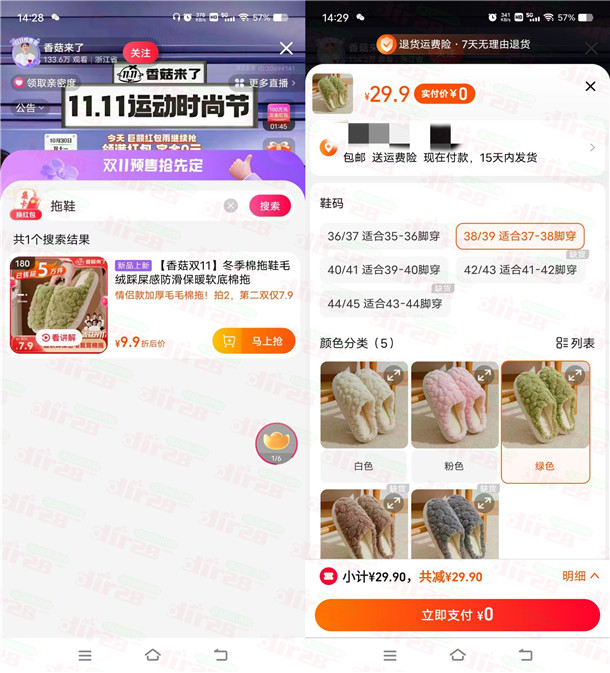The image size is (610, 673).
Task: Enlarge the 绿色 slipper image
Action: click(x=575, y=376)
